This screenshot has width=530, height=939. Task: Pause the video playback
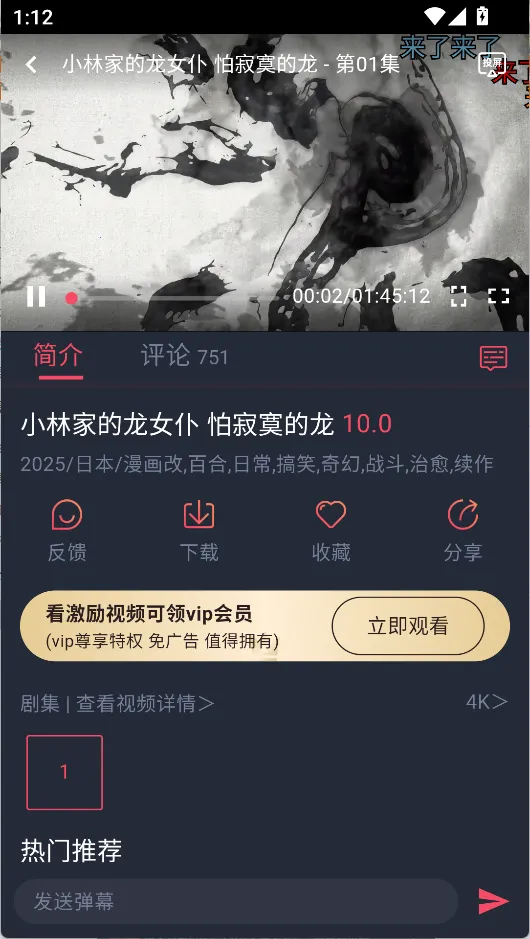(x=36, y=296)
